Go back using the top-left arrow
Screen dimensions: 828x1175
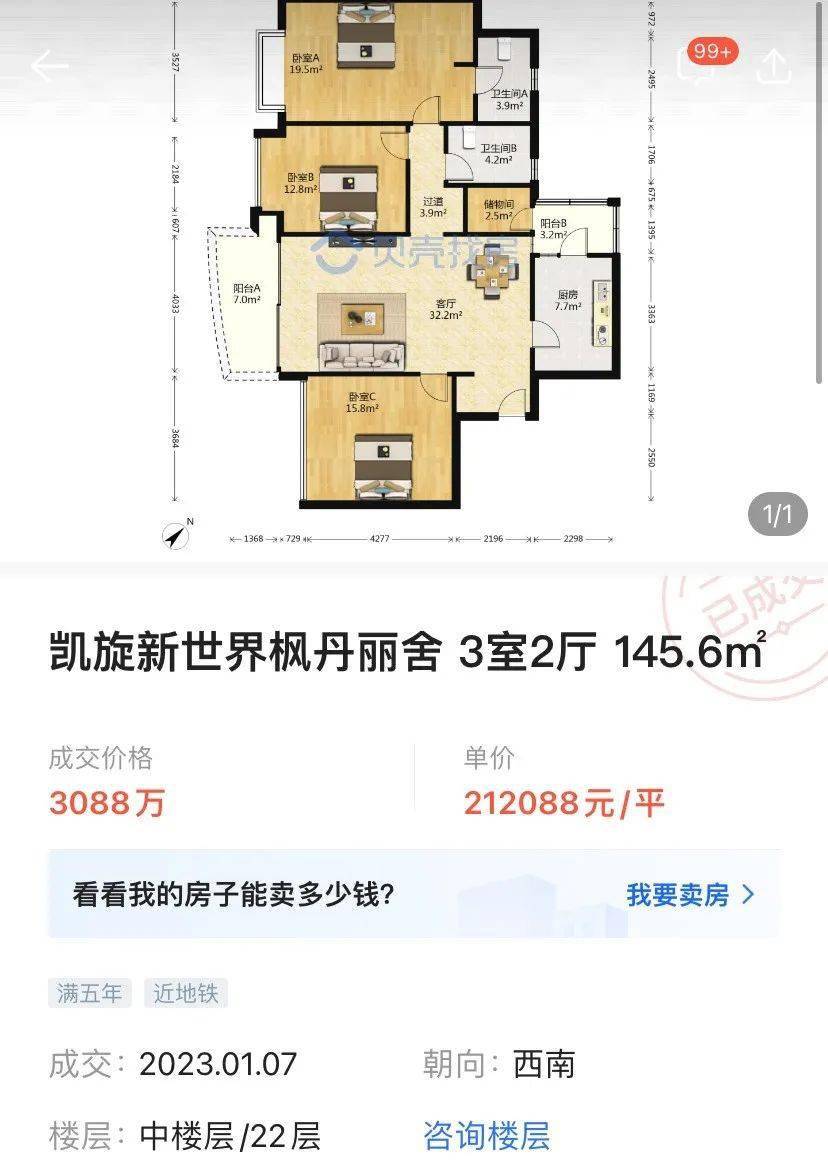pos(48,66)
